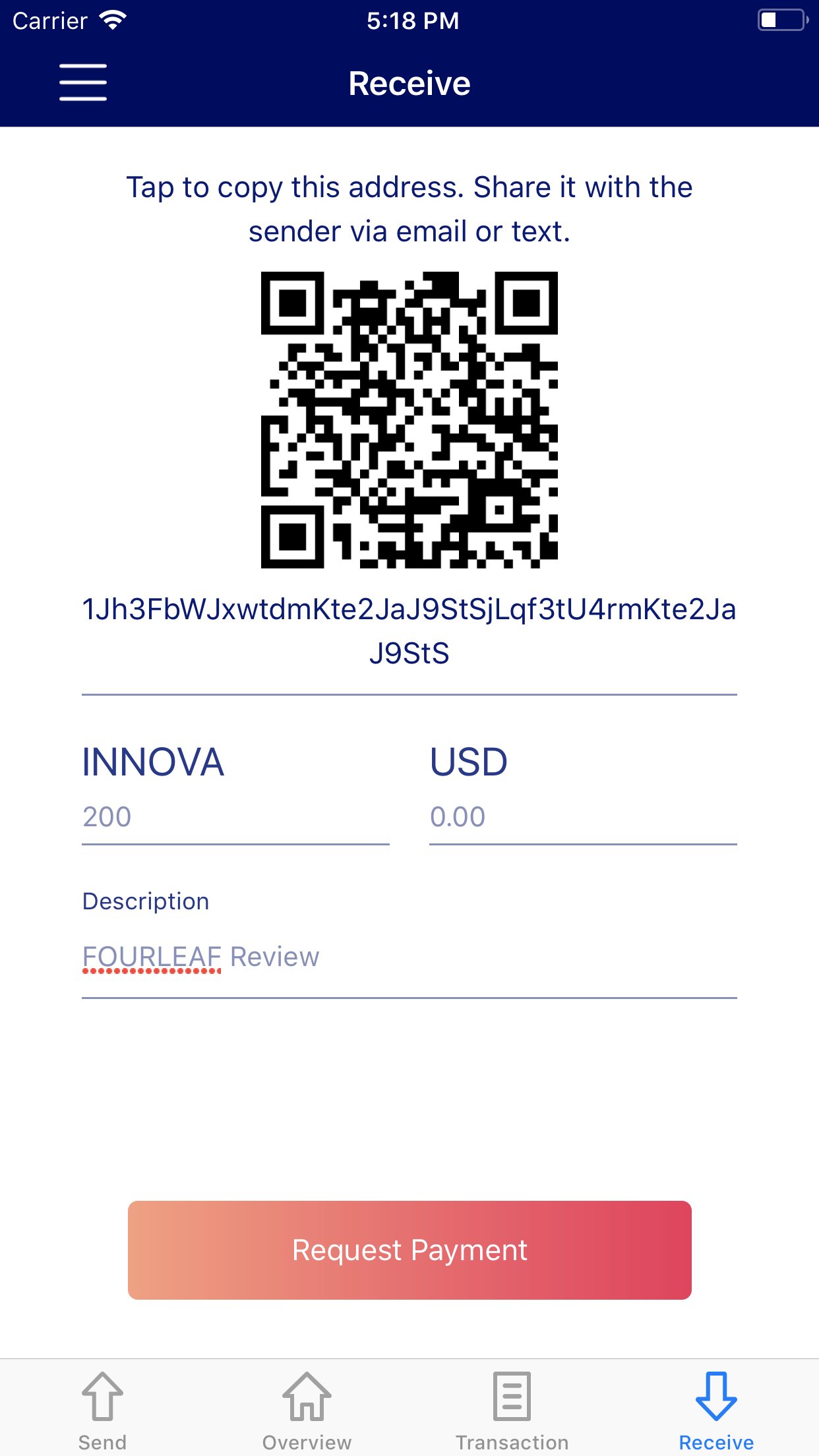Edit the INNOVA amount field

[235, 817]
